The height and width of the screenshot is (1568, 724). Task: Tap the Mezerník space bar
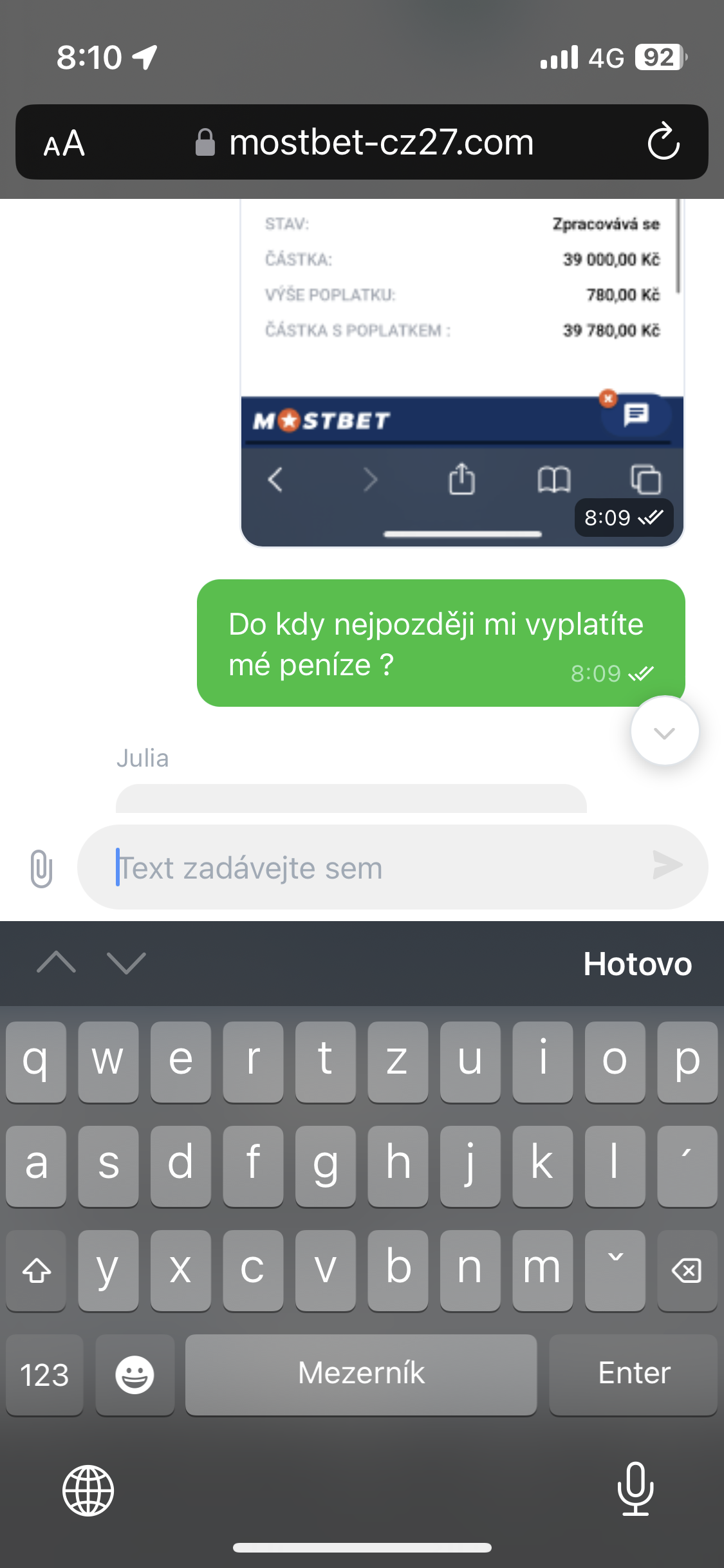pyautogui.click(x=361, y=1374)
